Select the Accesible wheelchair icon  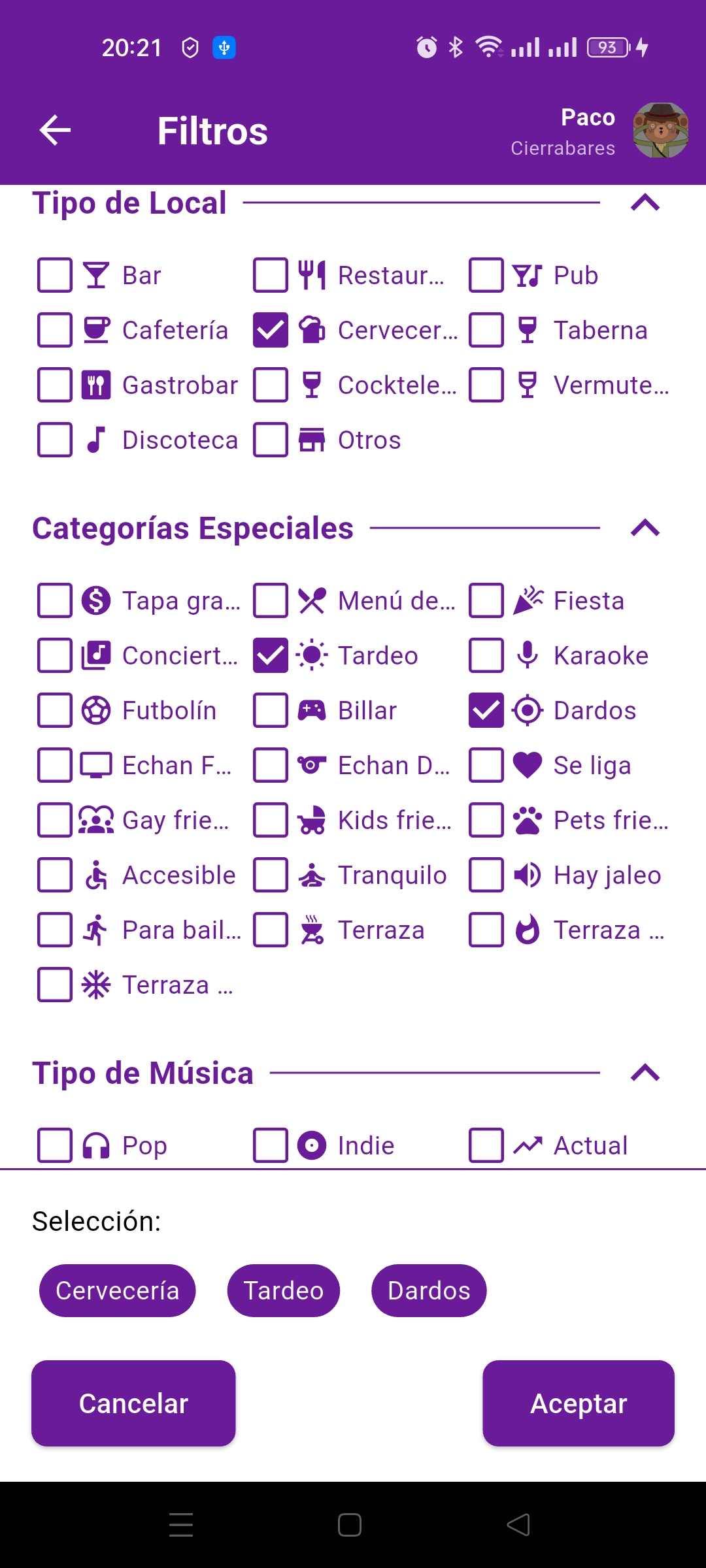point(95,874)
